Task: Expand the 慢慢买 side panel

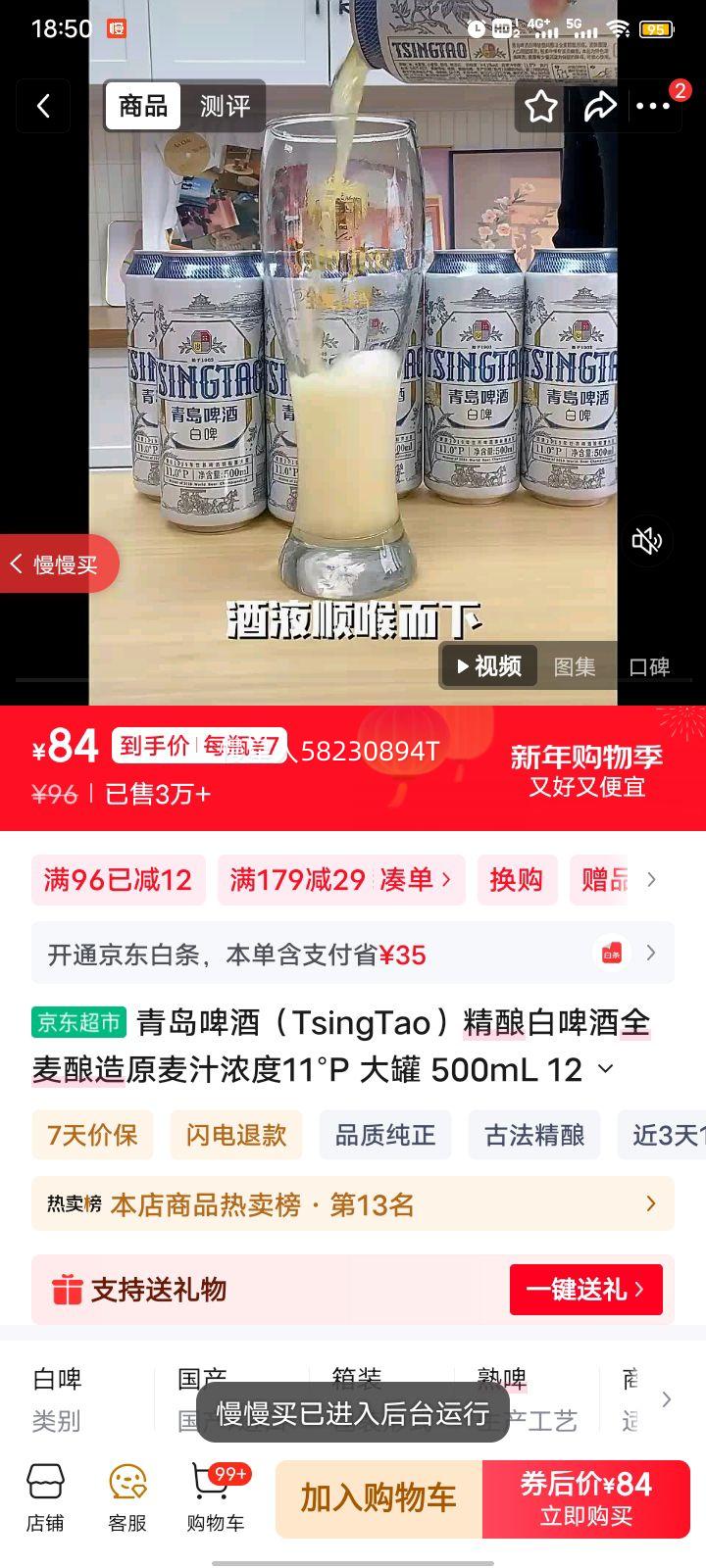Action: (57, 563)
